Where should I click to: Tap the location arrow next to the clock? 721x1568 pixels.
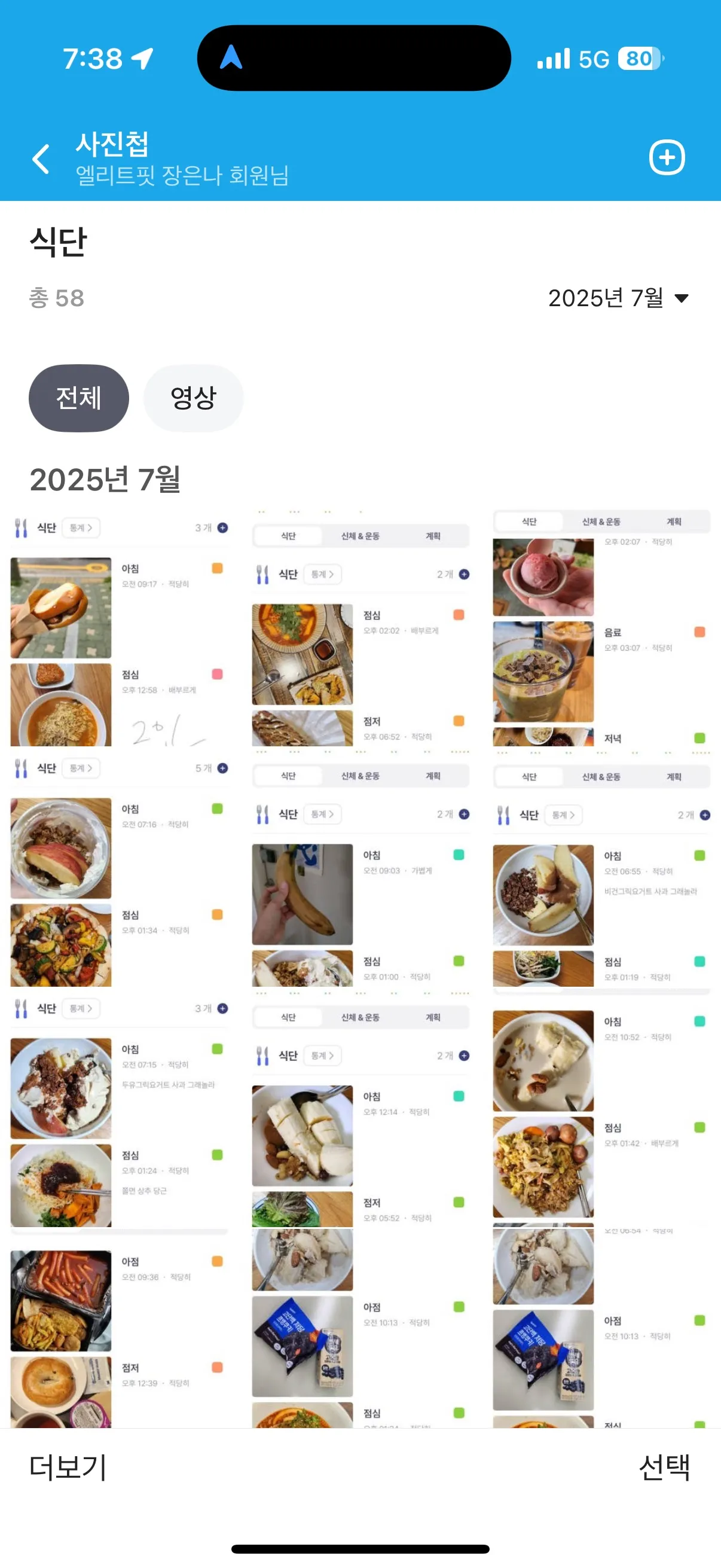click(140, 59)
